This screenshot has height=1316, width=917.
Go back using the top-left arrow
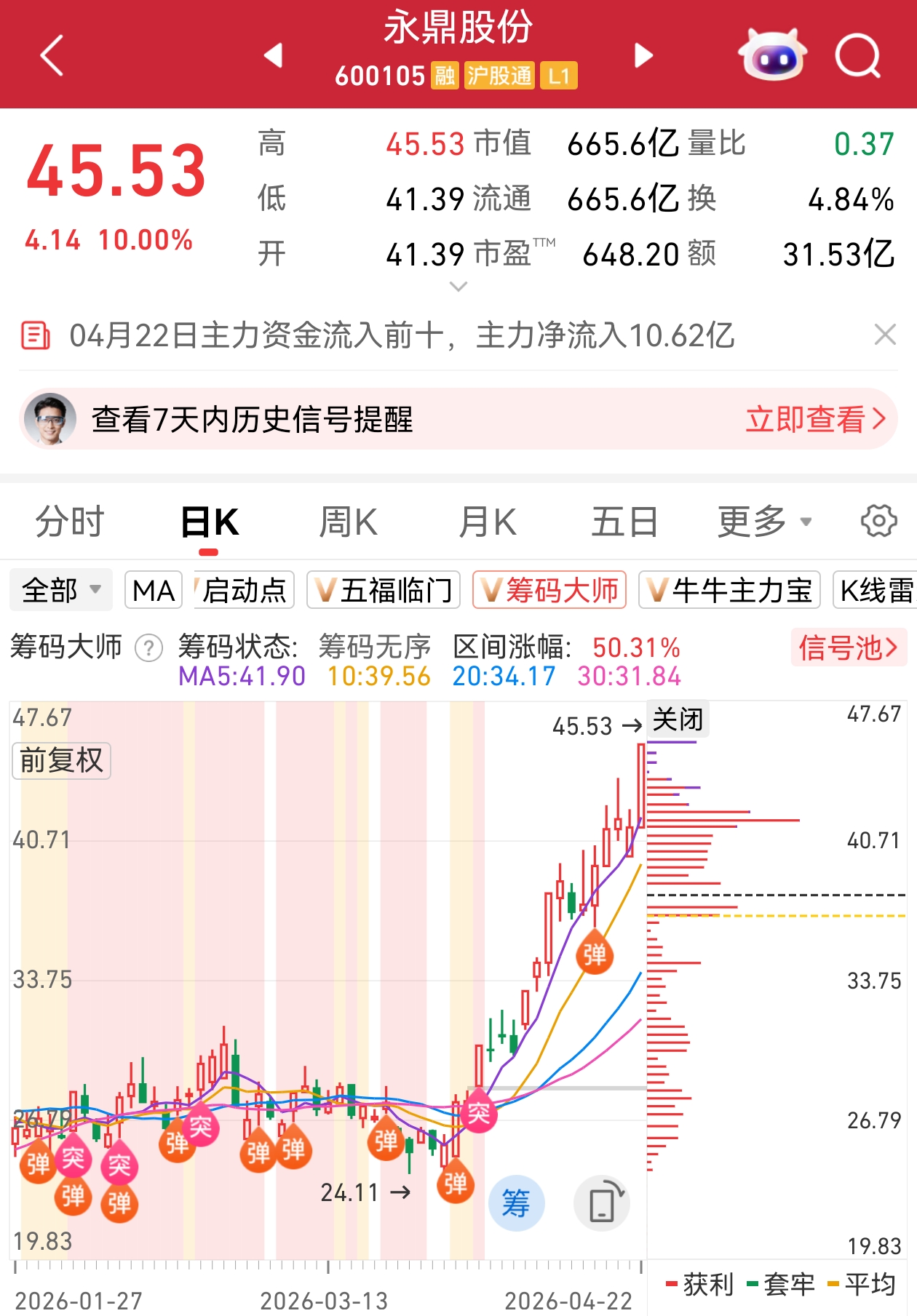click(52, 55)
